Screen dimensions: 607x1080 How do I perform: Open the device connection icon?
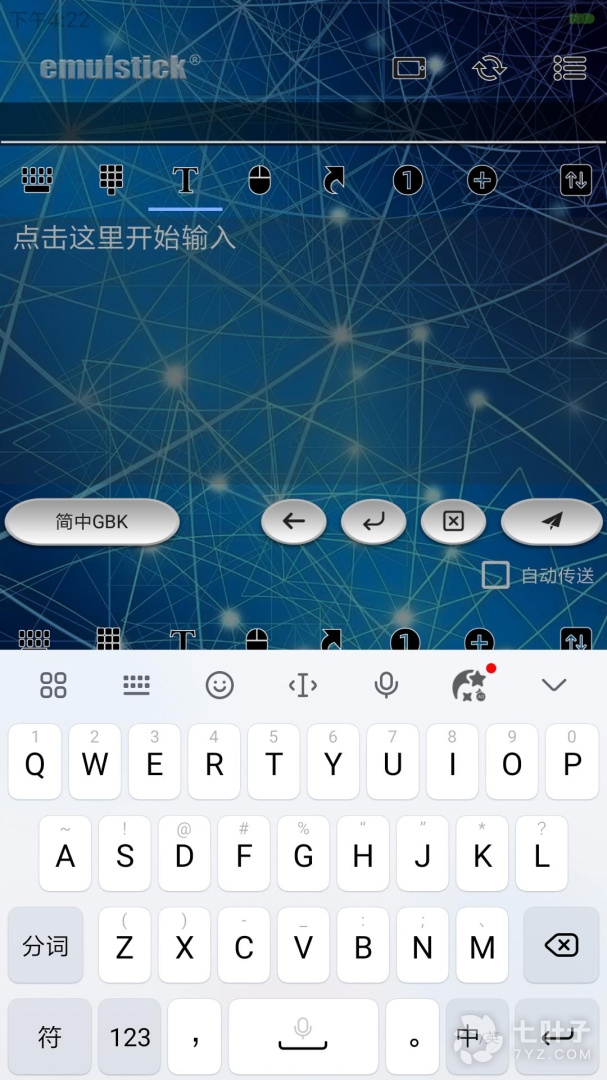[409, 68]
